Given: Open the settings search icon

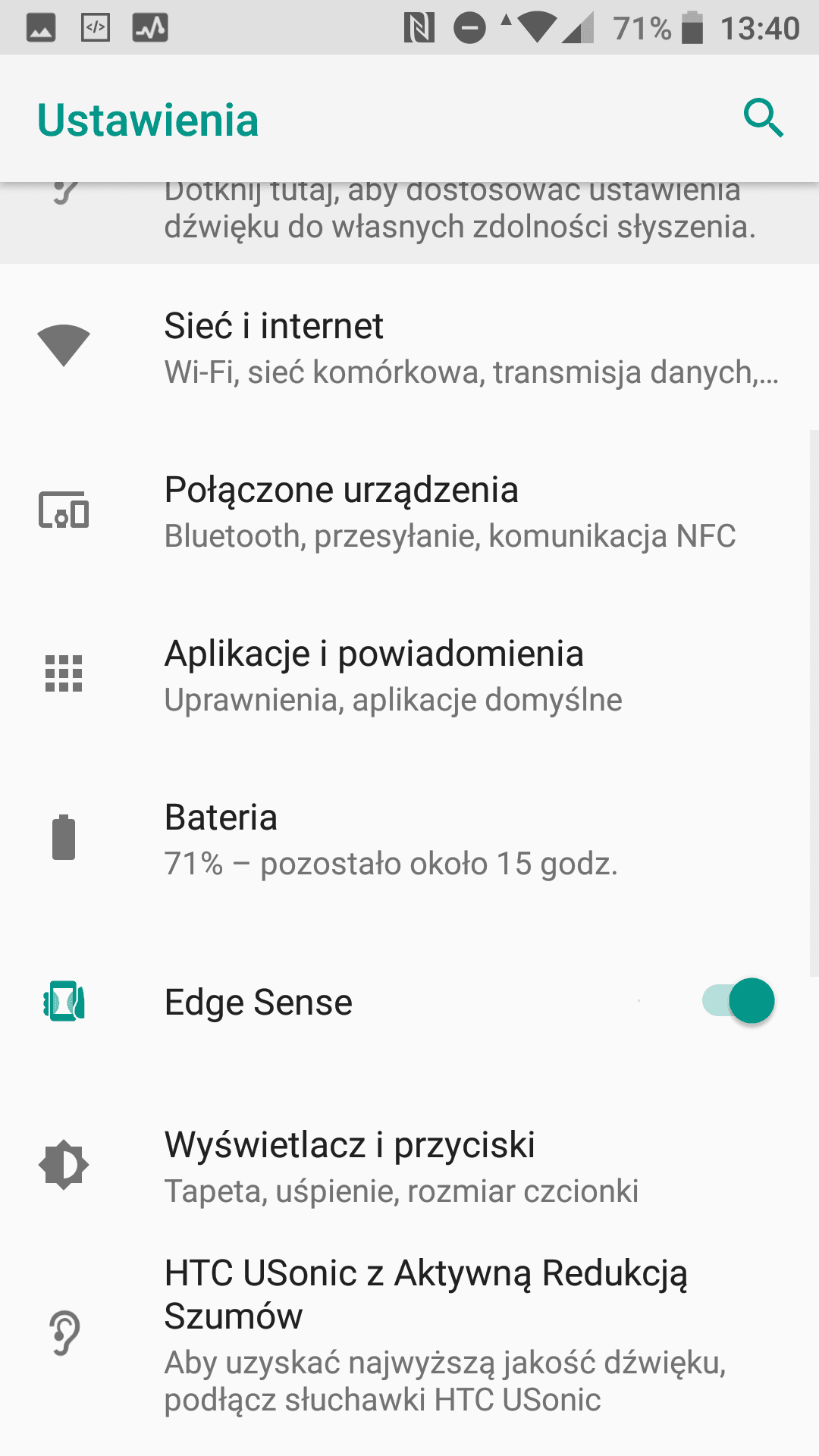Looking at the screenshot, I should 763,118.
